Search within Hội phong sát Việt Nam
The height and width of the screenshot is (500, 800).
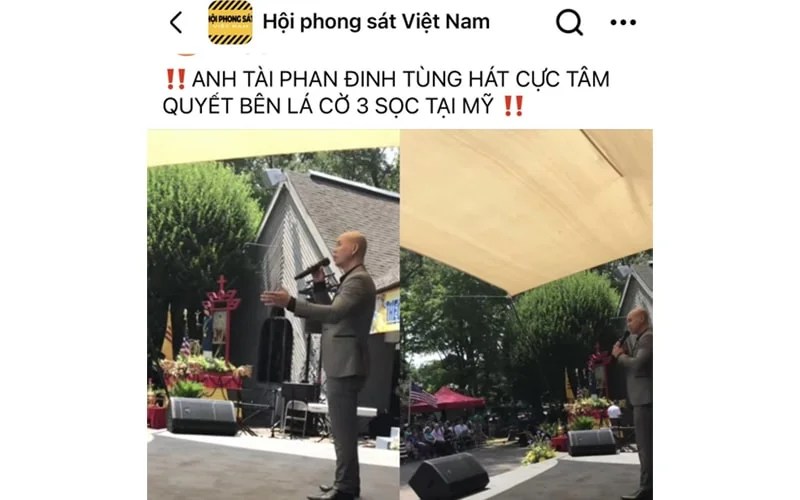(x=569, y=22)
